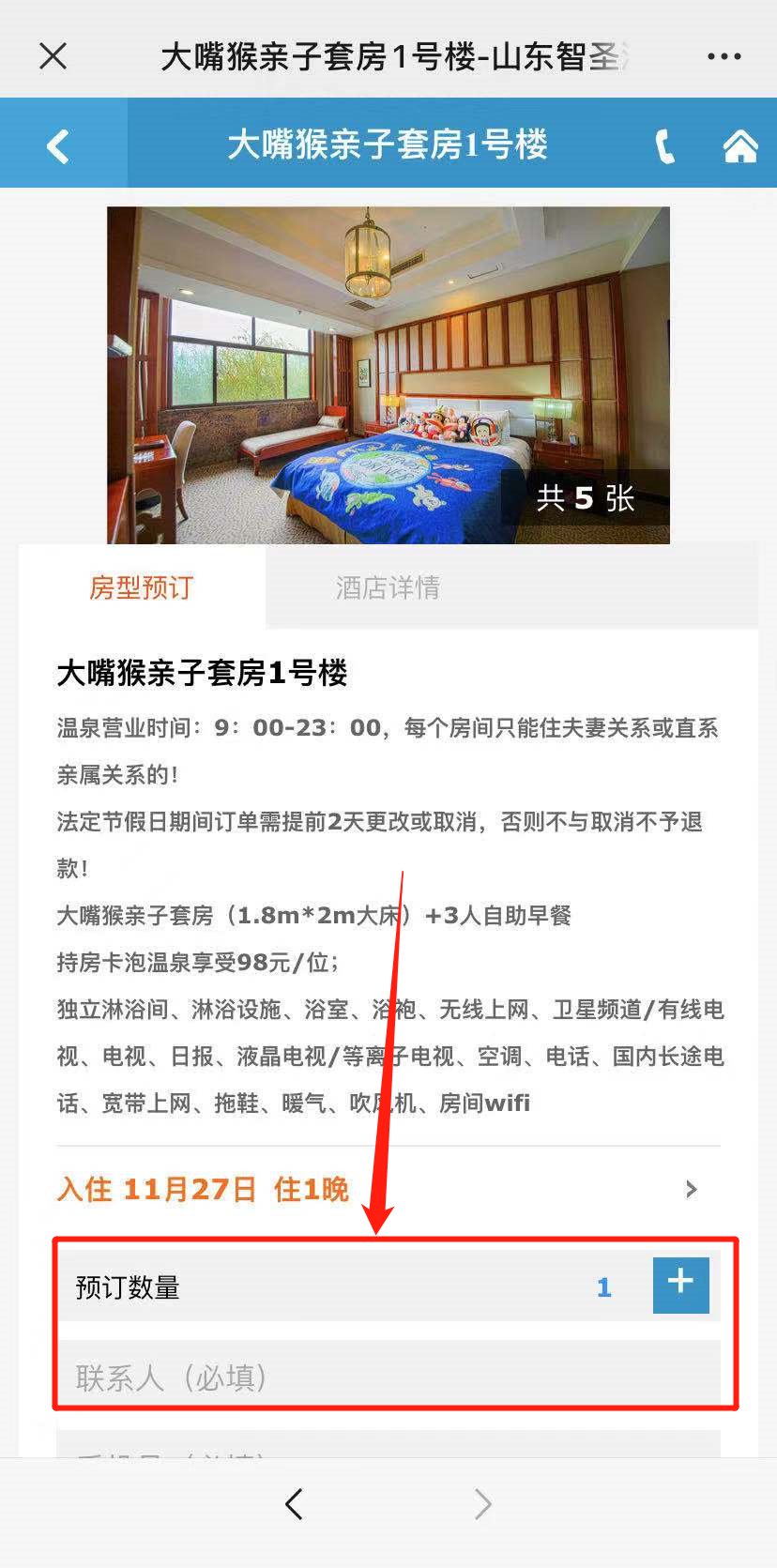
Task: Focus the 联系人 (必填) input field
Action: (388, 1377)
